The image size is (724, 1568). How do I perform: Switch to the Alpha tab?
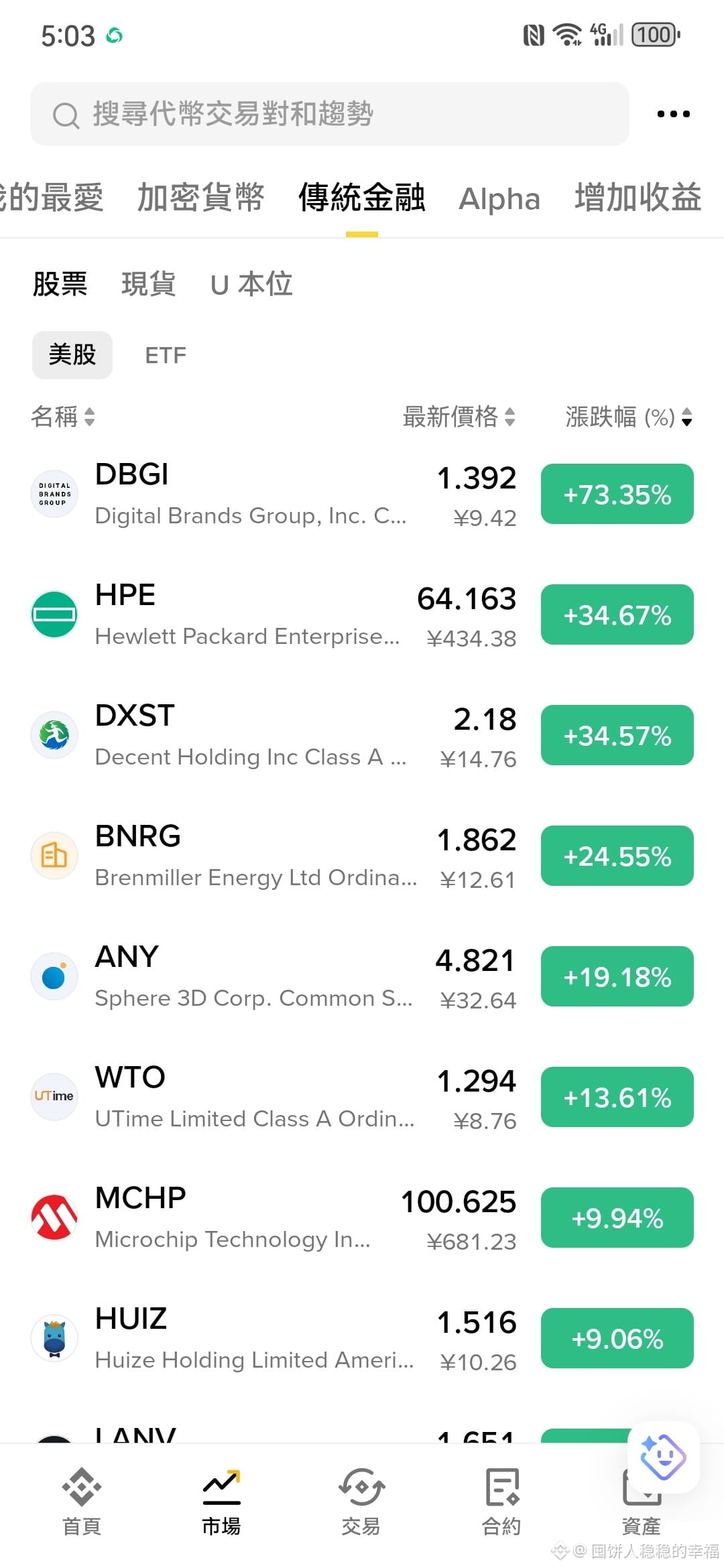coord(499,199)
